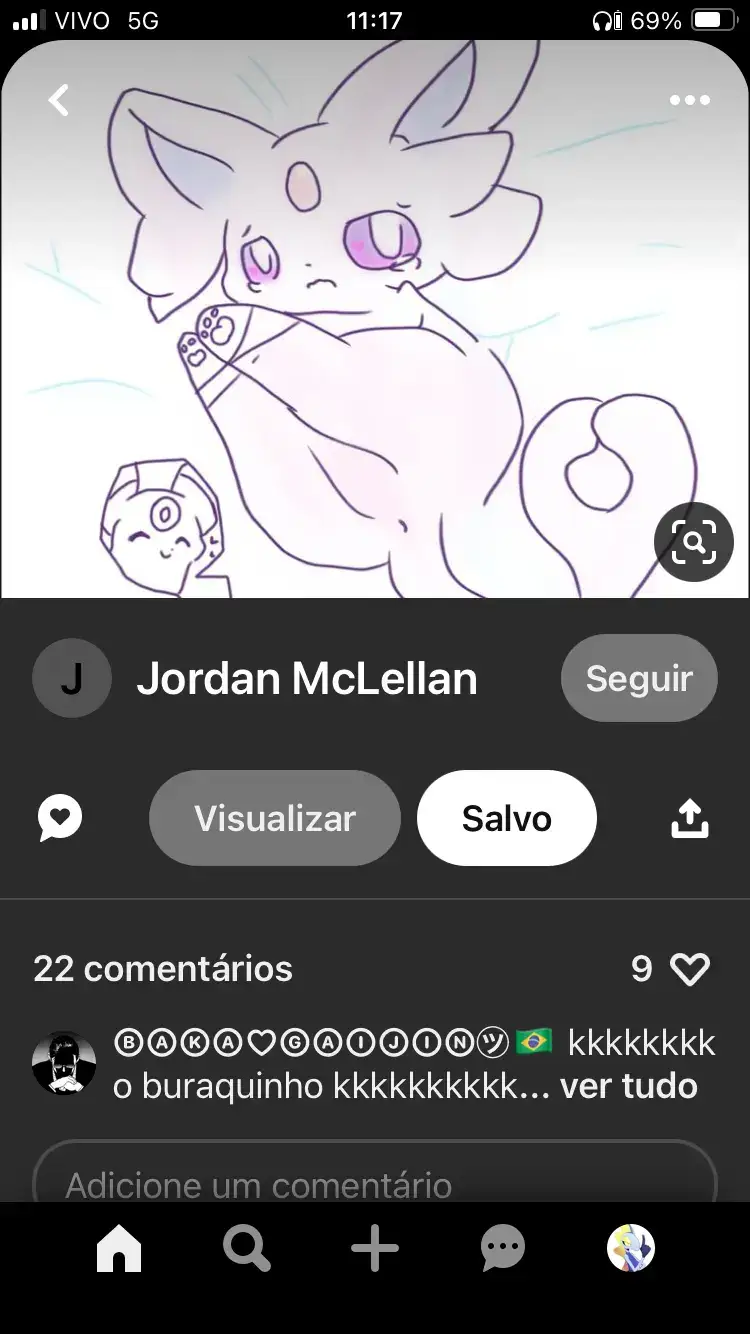The width and height of the screenshot is (750, 1334).
Task: Create a new pin with plus
Action: point(375,1249)
